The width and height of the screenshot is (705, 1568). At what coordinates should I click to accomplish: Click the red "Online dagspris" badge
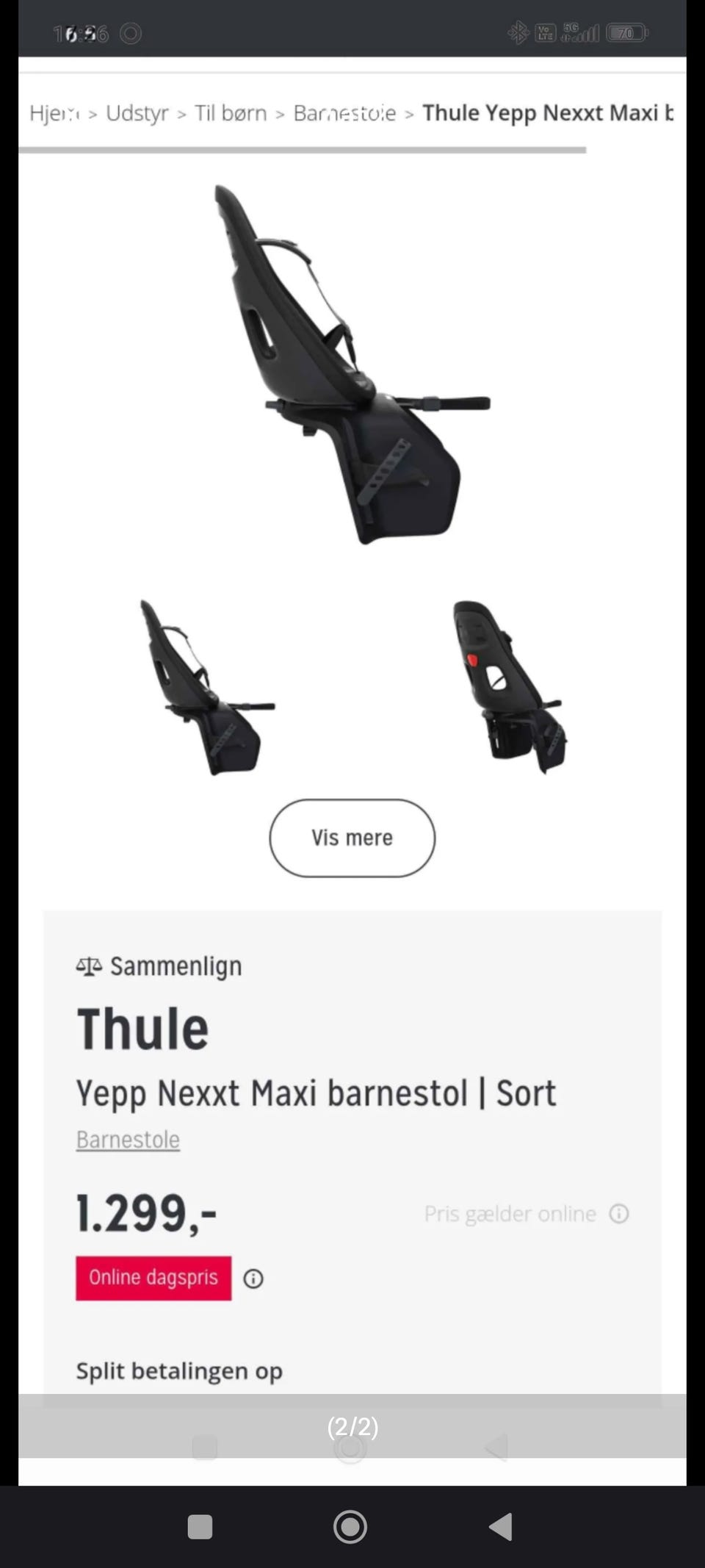(153, 1278)
